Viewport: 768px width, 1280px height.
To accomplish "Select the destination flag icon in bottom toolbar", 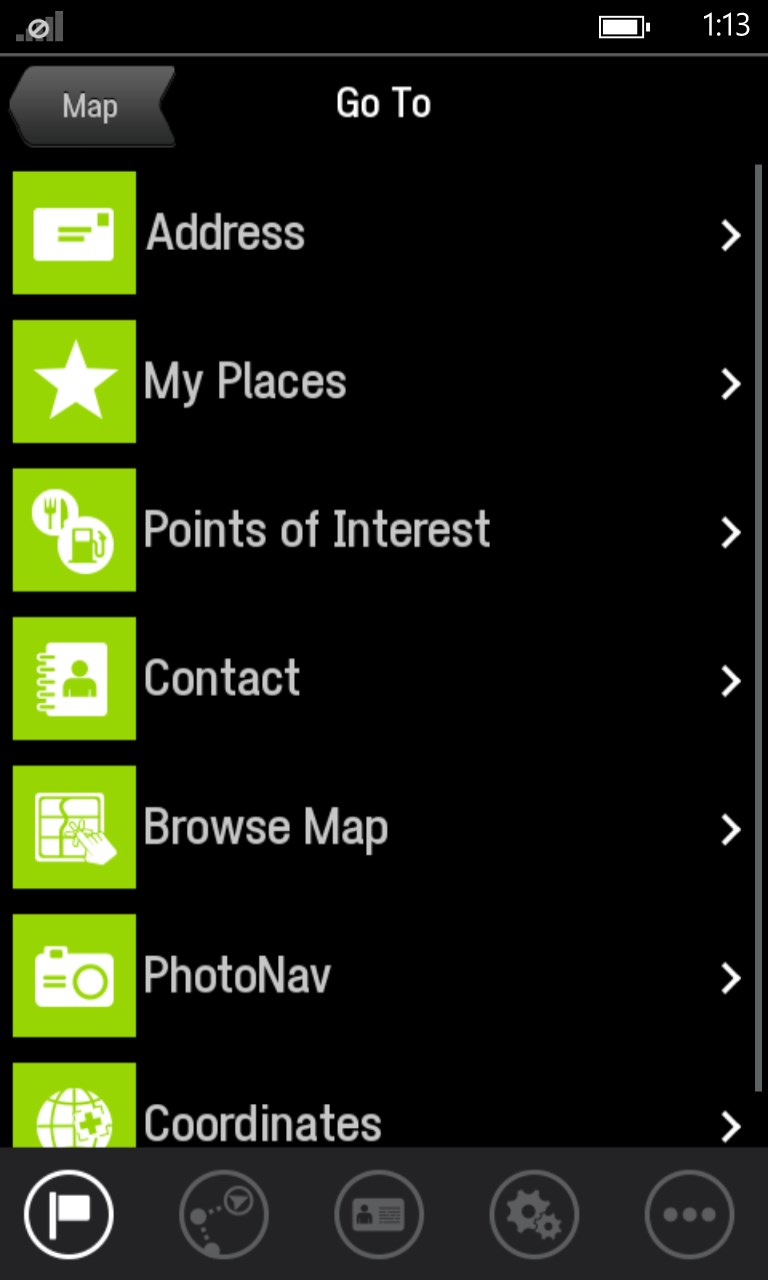I will point(69,1213).
